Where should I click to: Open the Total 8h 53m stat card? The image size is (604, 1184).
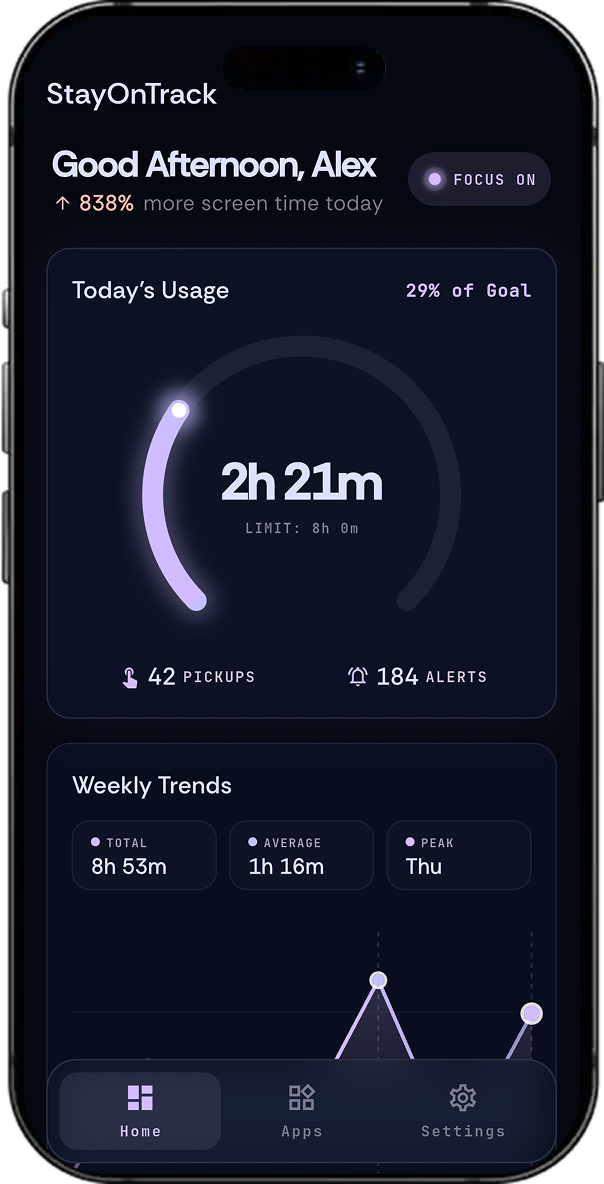tap(144, 856)
